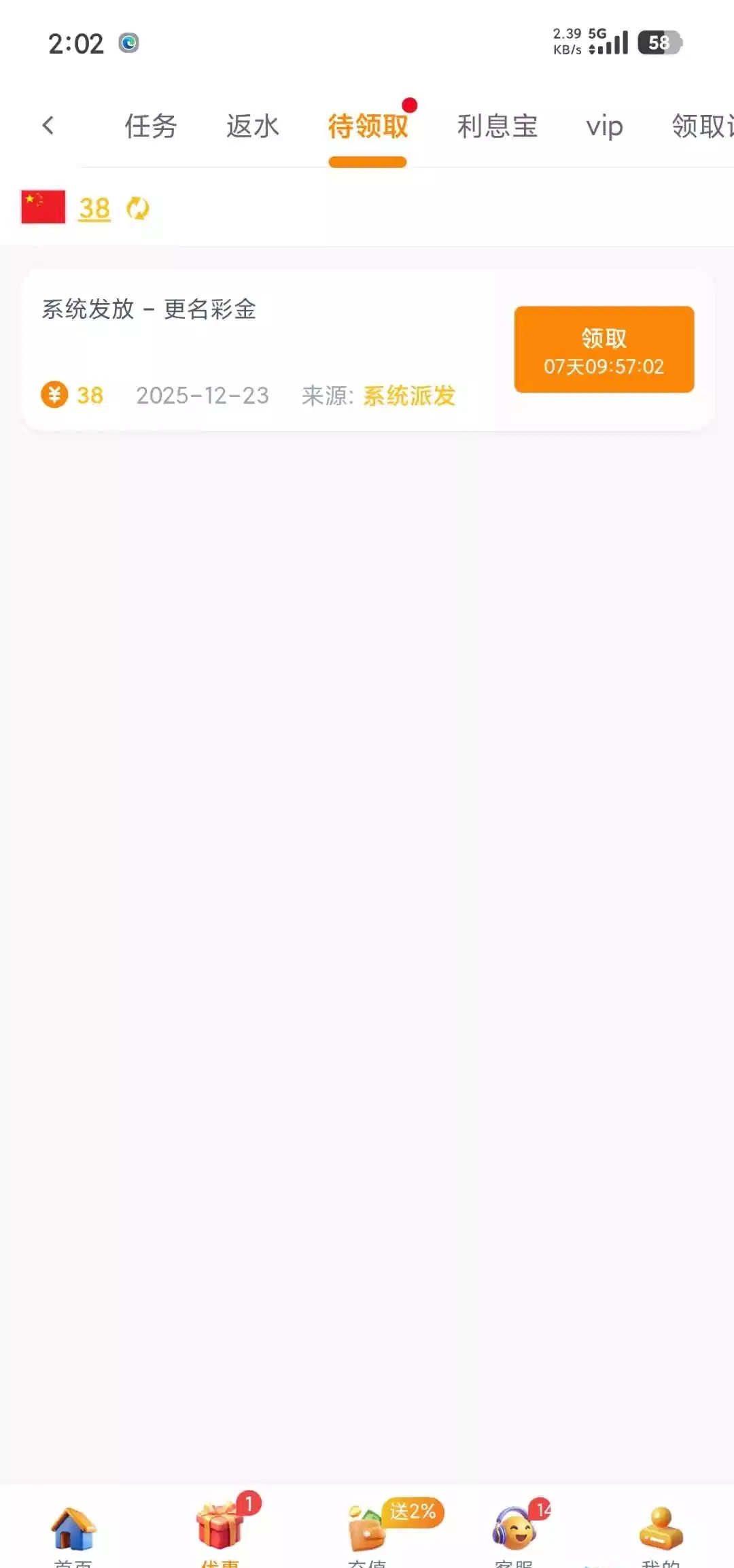
Task: Refresh the balance next to 38
Action: (x=138, y=209)
